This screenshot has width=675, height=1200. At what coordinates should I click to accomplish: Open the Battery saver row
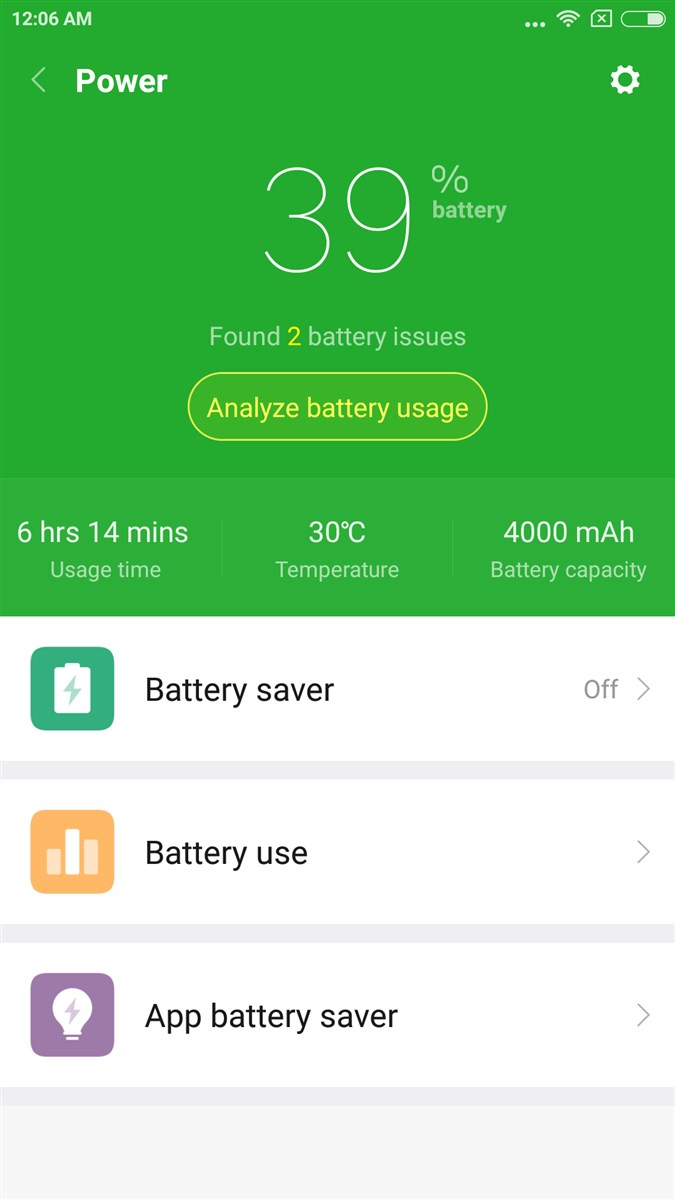coord(337,689)
